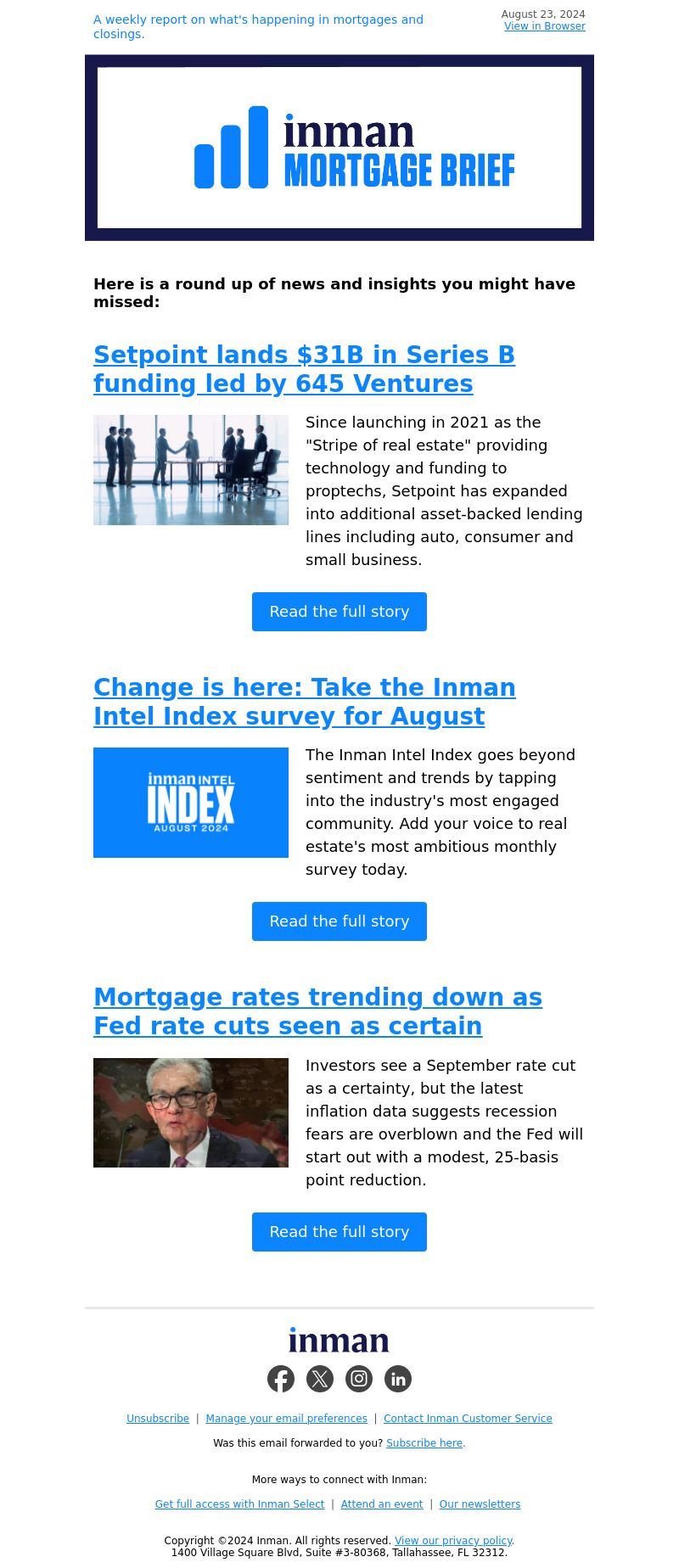
Task: Open the Jerome Powell article image
Action: point(191,1112)
